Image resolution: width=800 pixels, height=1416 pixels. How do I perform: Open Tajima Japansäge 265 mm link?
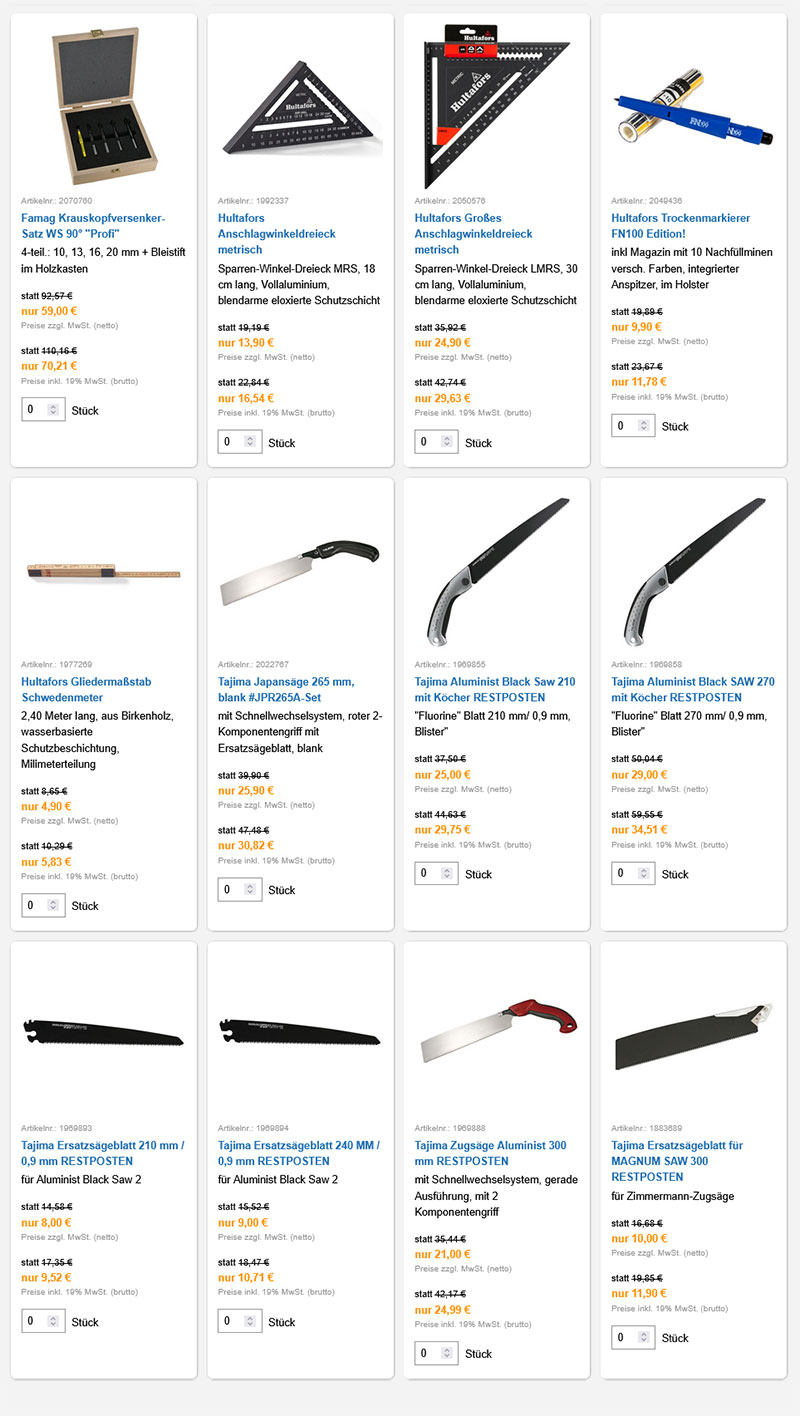click(286, 689)
